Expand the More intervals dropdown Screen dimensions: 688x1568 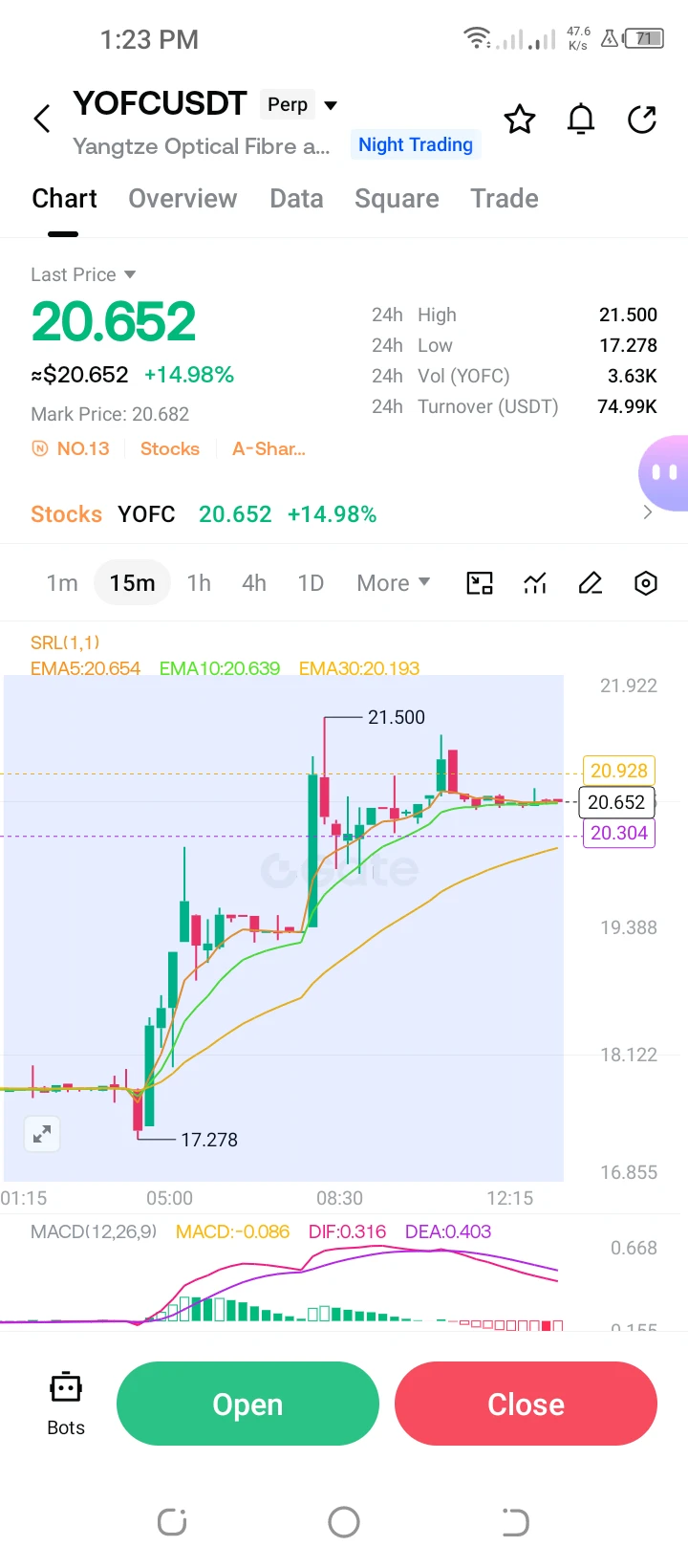pyautogui.click(x=394, y=583)
